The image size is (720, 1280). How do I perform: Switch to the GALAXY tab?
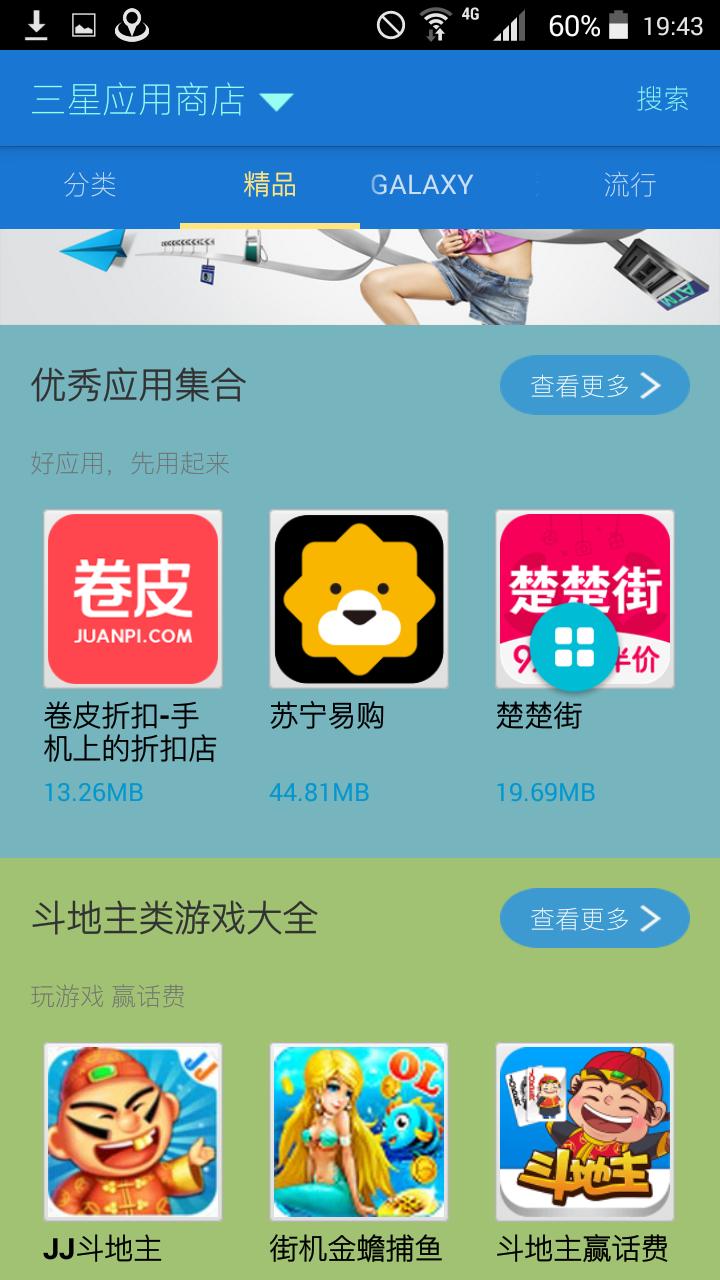click(x=421, y=185)
